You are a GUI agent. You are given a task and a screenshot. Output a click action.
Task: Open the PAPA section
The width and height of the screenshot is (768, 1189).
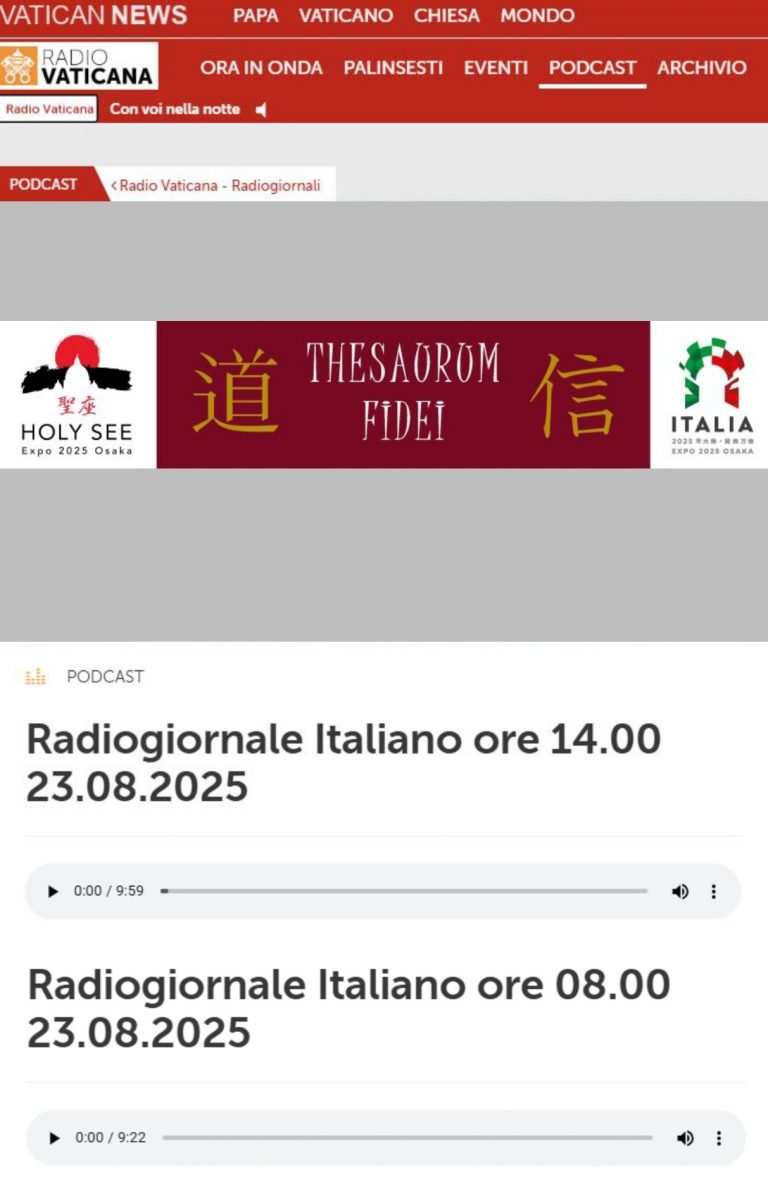(255, 16)
